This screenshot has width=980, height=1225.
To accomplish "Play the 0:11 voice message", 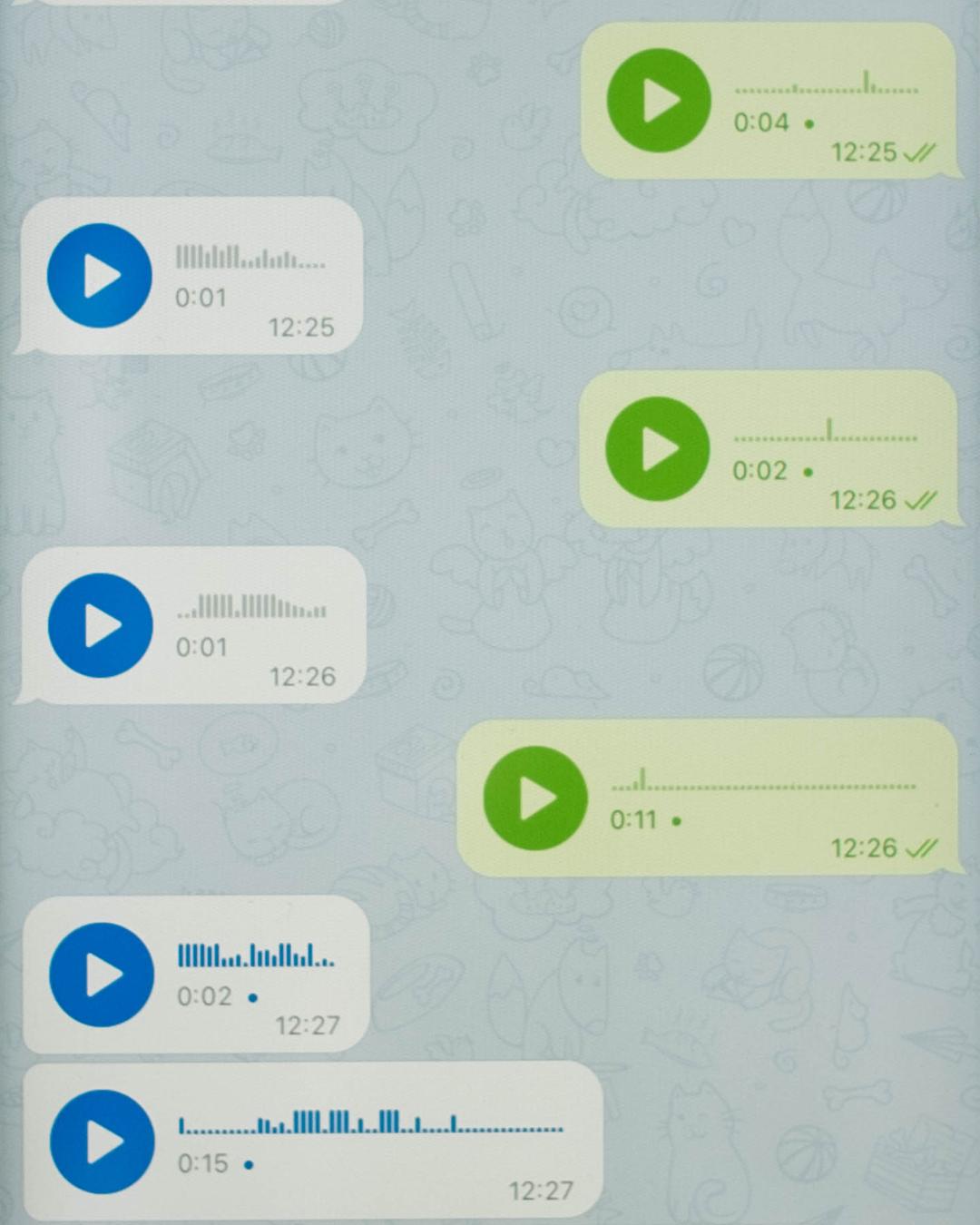I will click(535, 798).
